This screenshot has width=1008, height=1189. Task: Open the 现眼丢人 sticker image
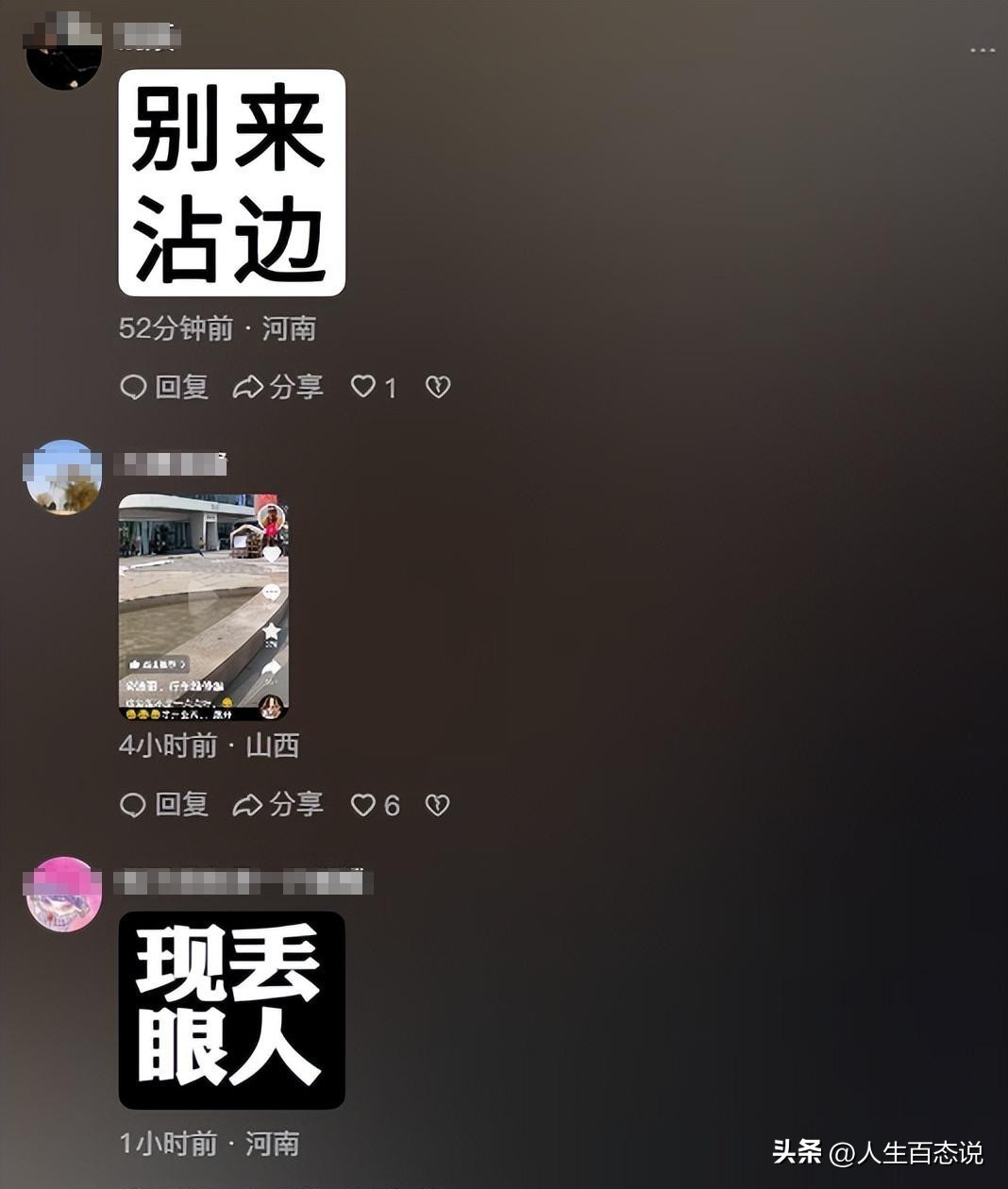(231, 1010)
